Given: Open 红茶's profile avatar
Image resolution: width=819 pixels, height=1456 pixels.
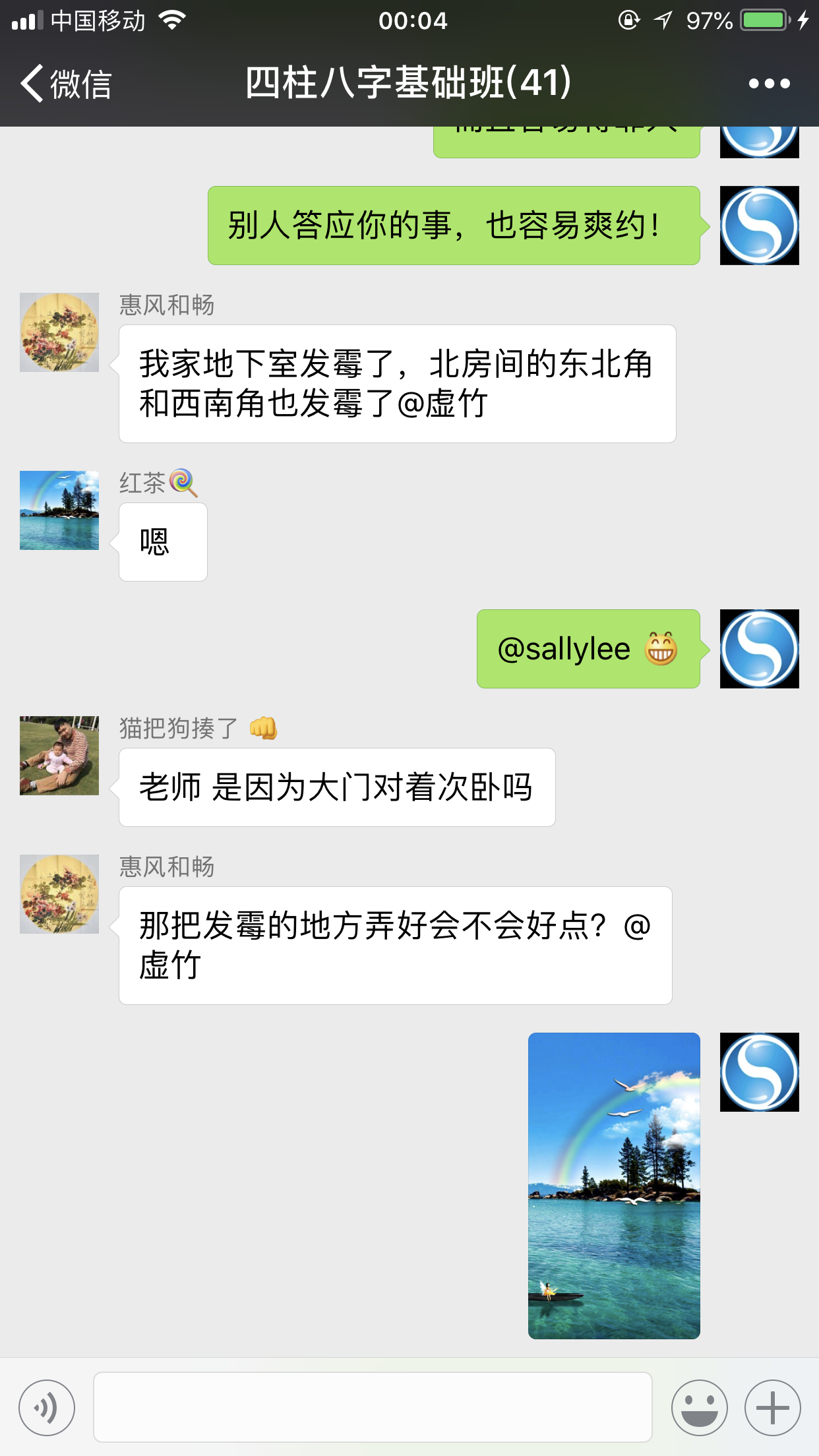Looking at the screenshot, I should 59,510.
